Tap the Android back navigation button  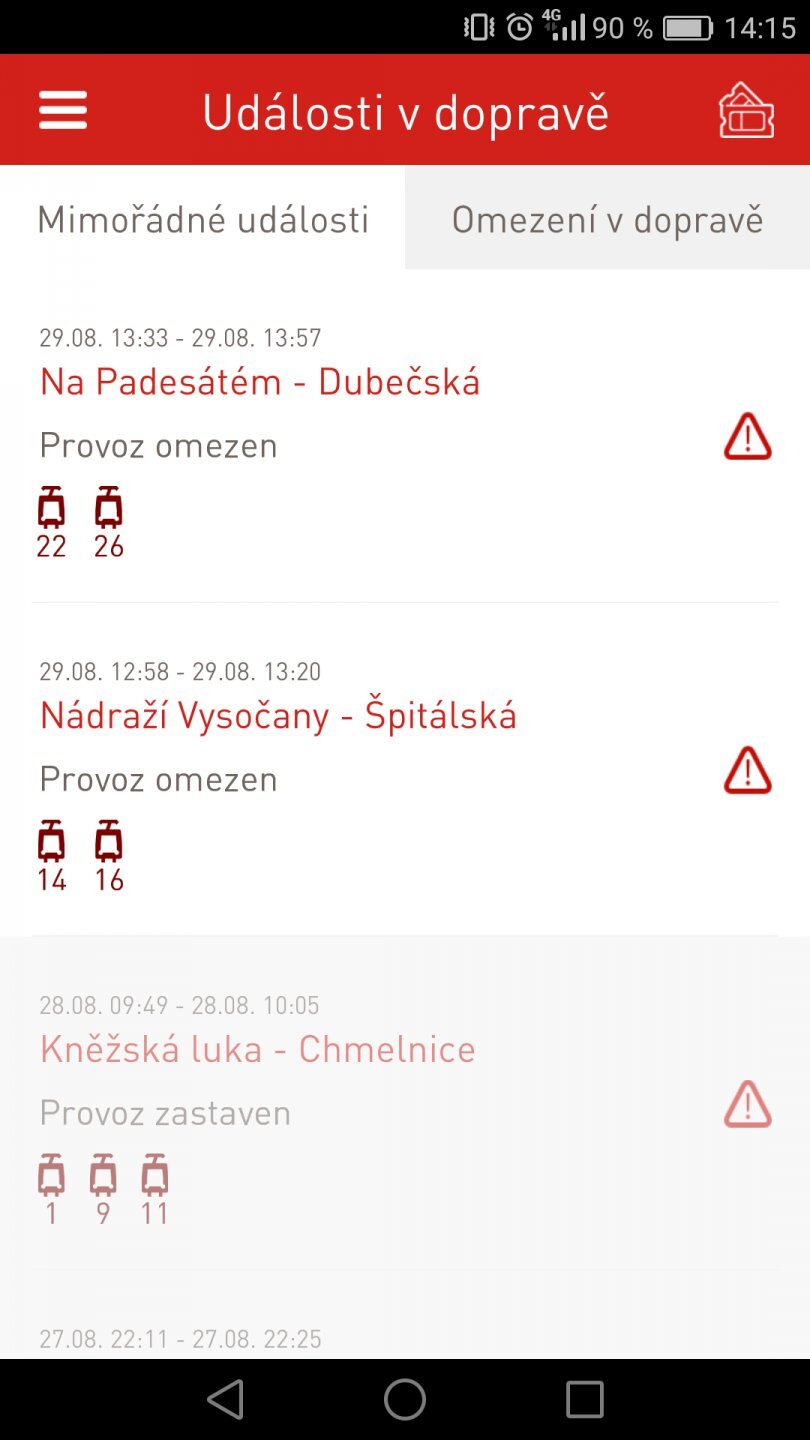[226, 1399]
